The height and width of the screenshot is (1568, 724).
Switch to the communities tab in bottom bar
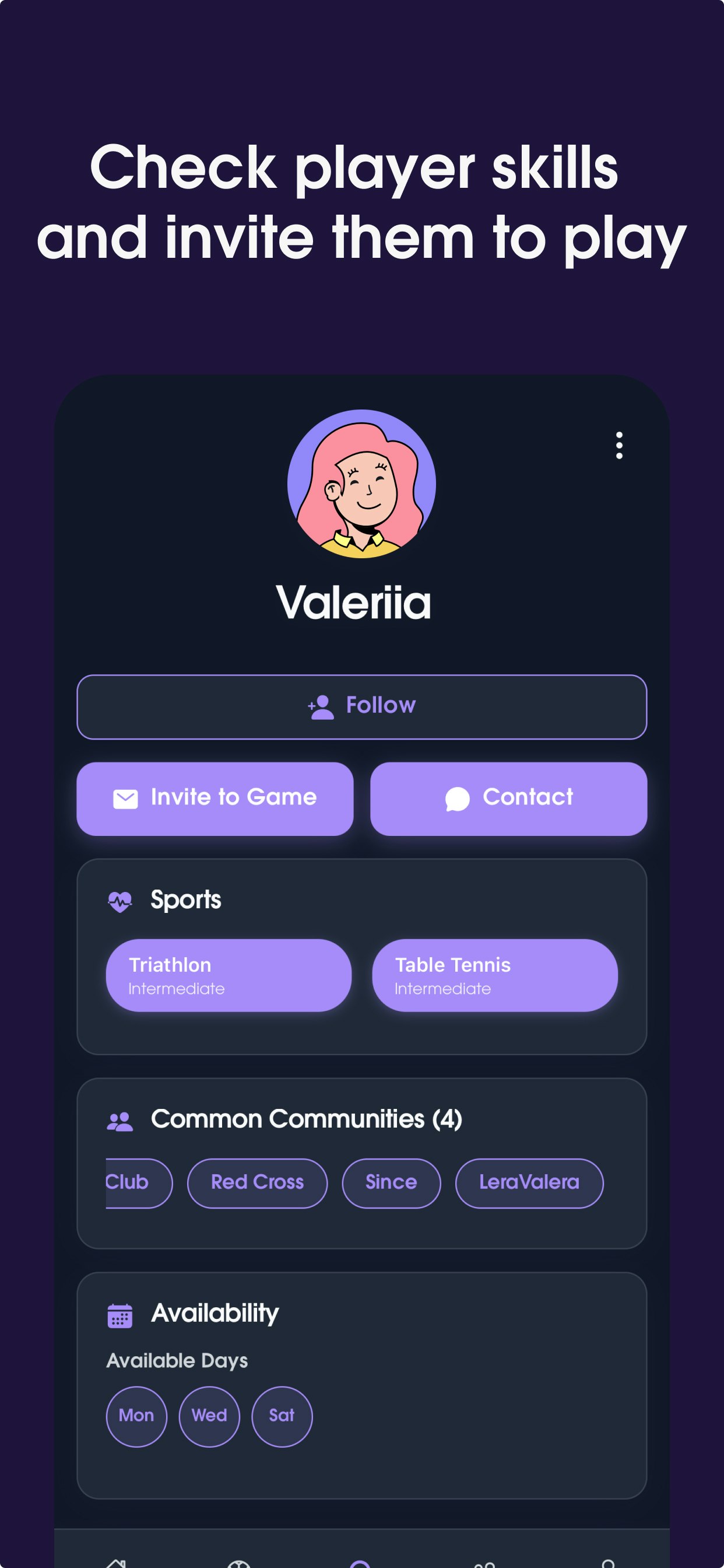tap(486, 1562)
